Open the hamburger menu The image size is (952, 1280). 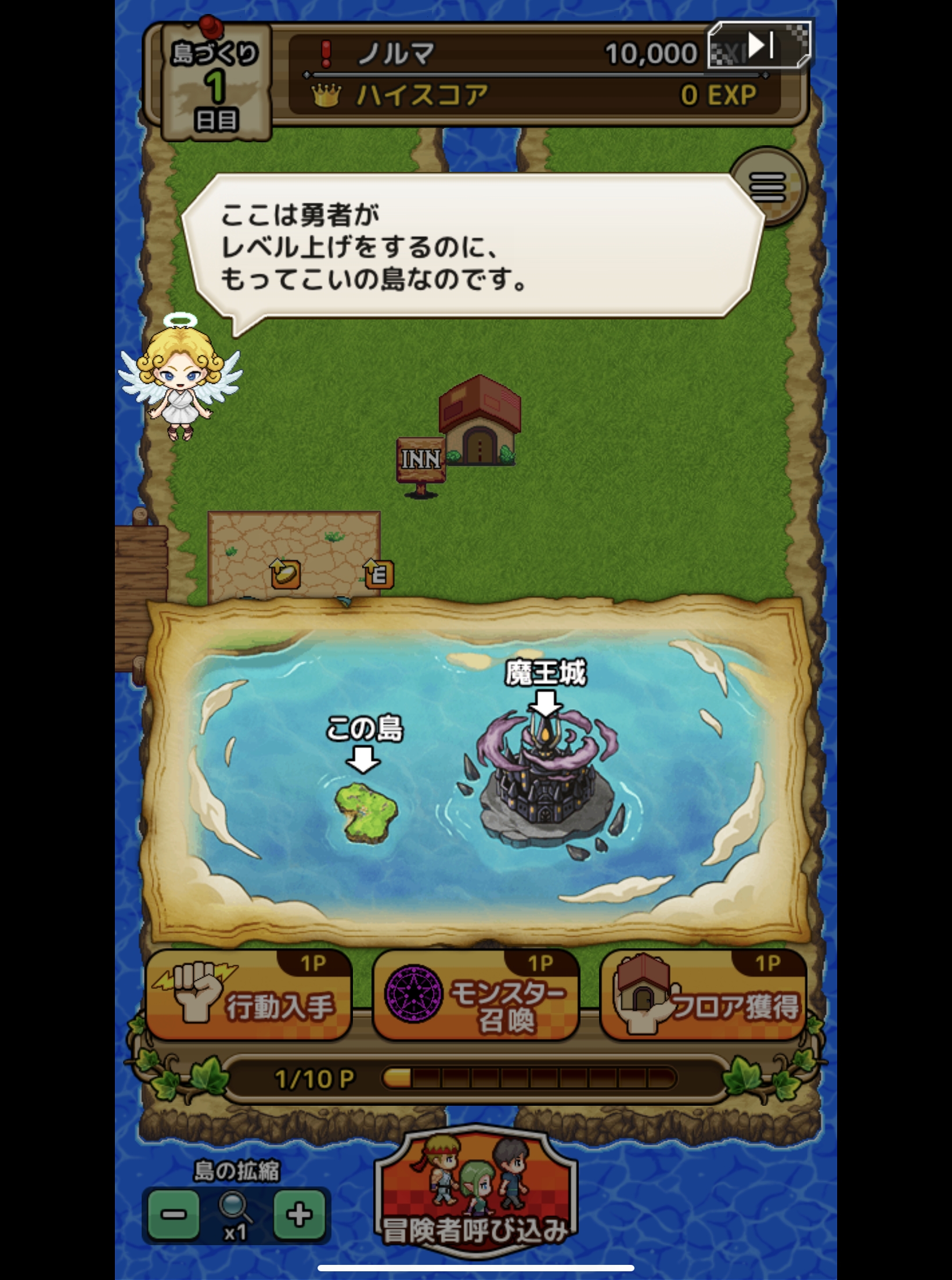point(767,188)
